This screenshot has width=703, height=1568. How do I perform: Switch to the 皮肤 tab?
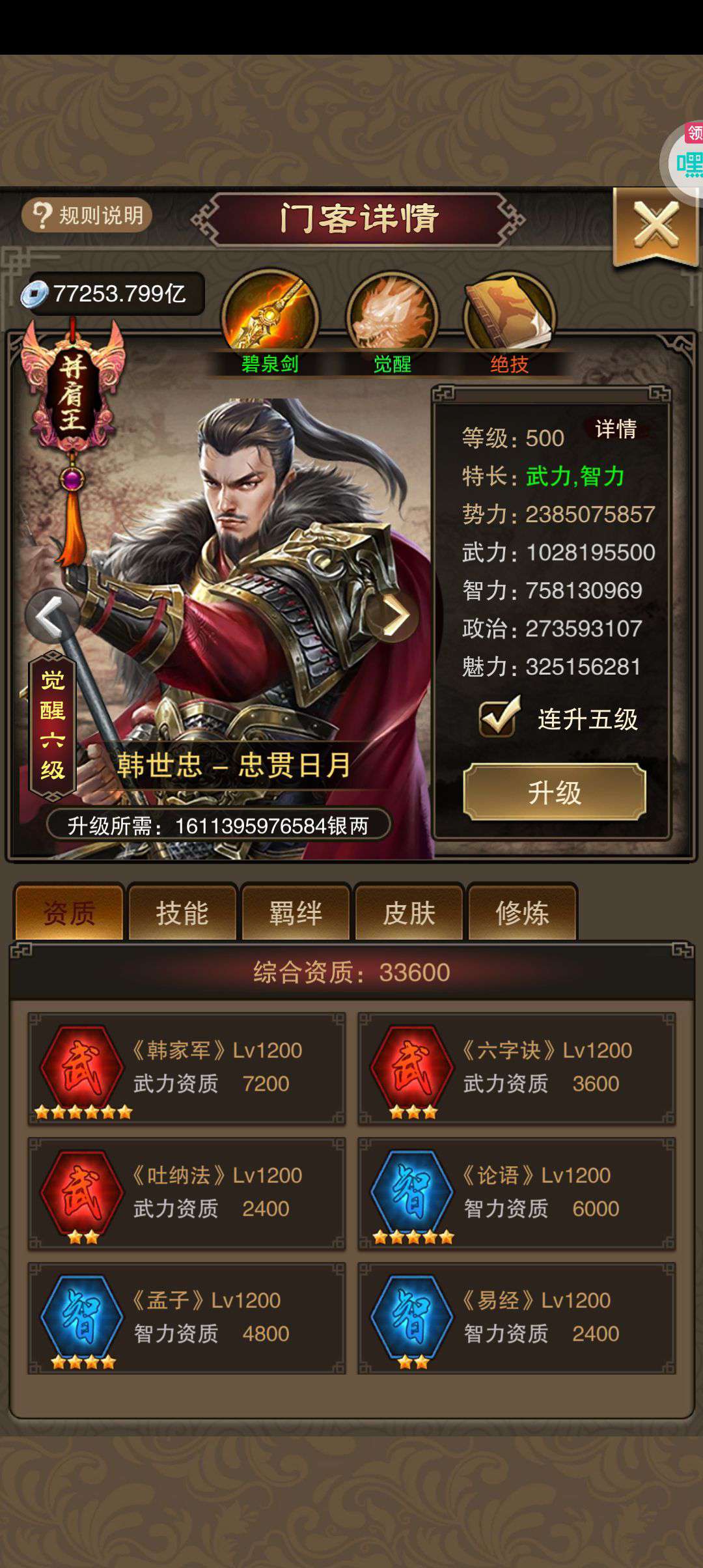[409, 912]
